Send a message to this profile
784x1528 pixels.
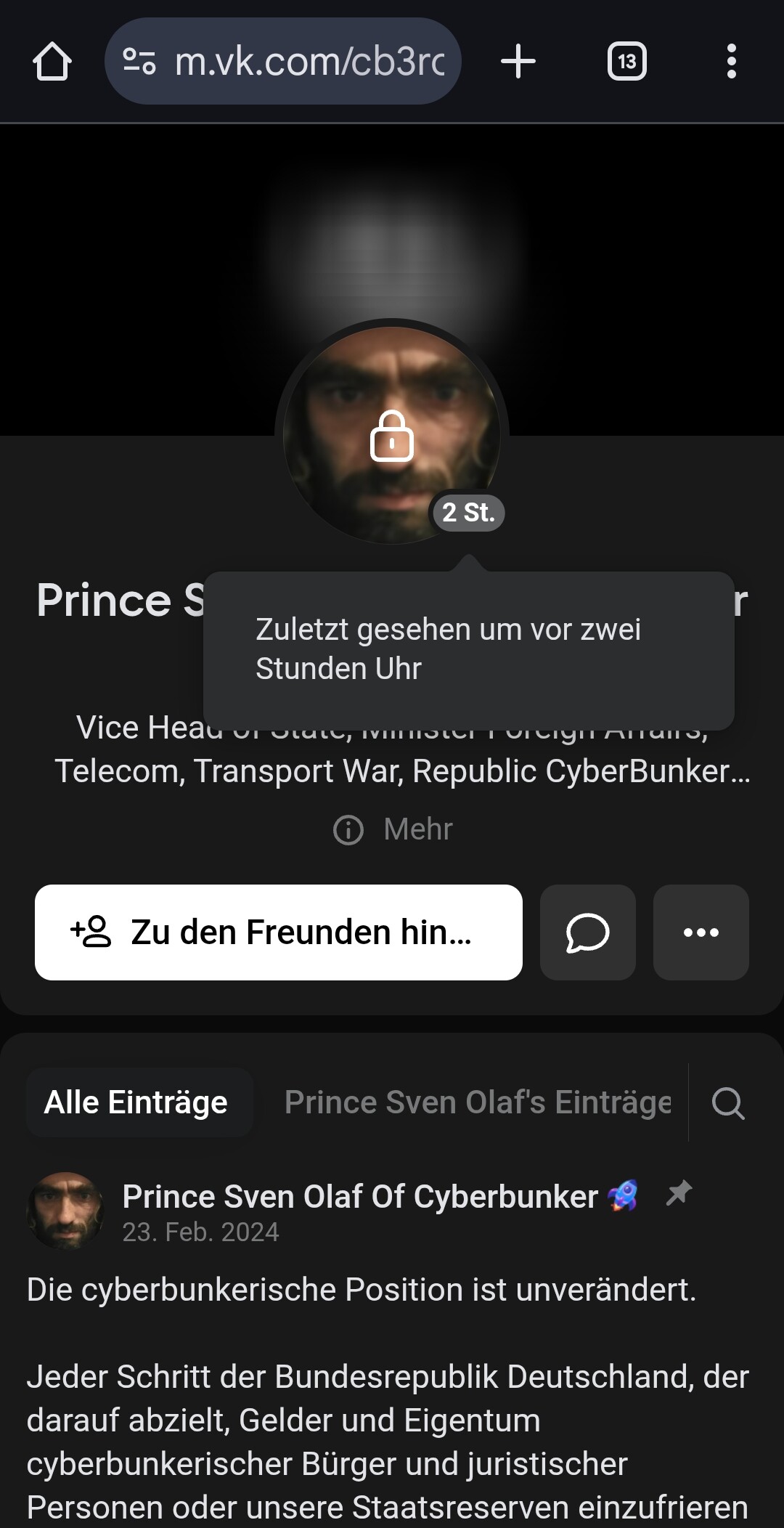point(587,932)
